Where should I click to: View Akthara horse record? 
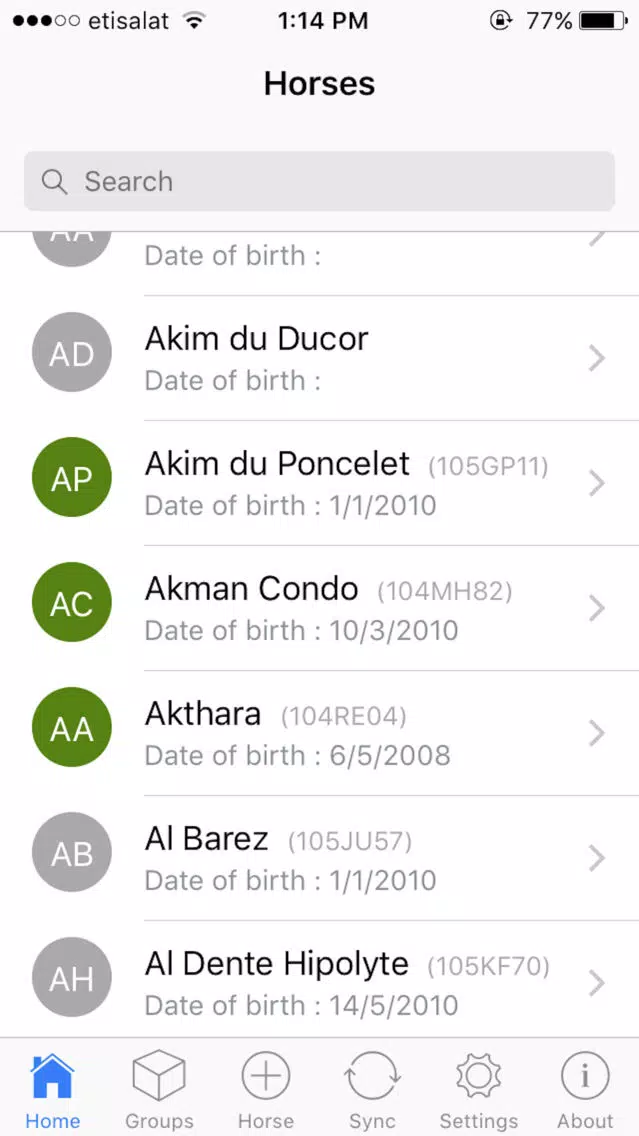320,733
